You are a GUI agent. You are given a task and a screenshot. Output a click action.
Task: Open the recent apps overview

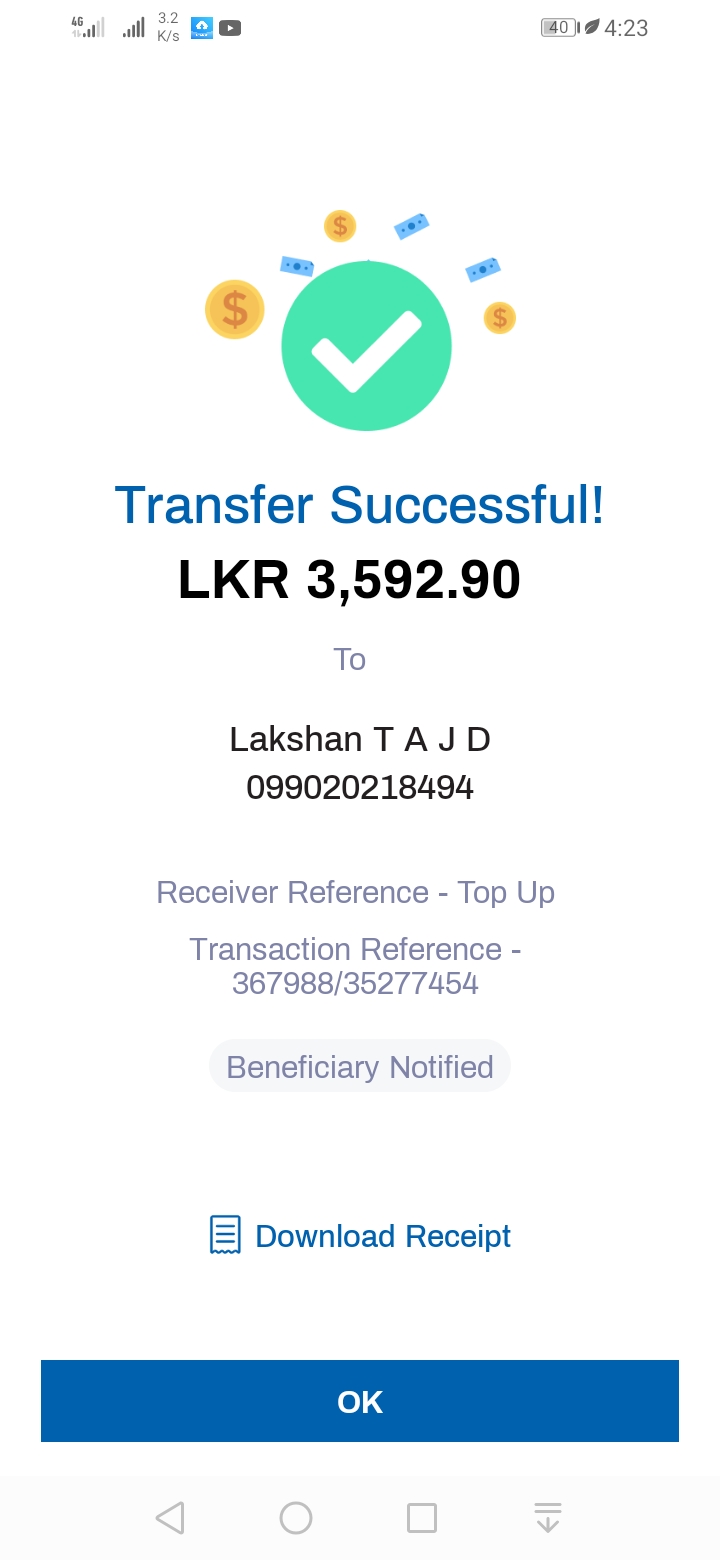point(422,1518)
